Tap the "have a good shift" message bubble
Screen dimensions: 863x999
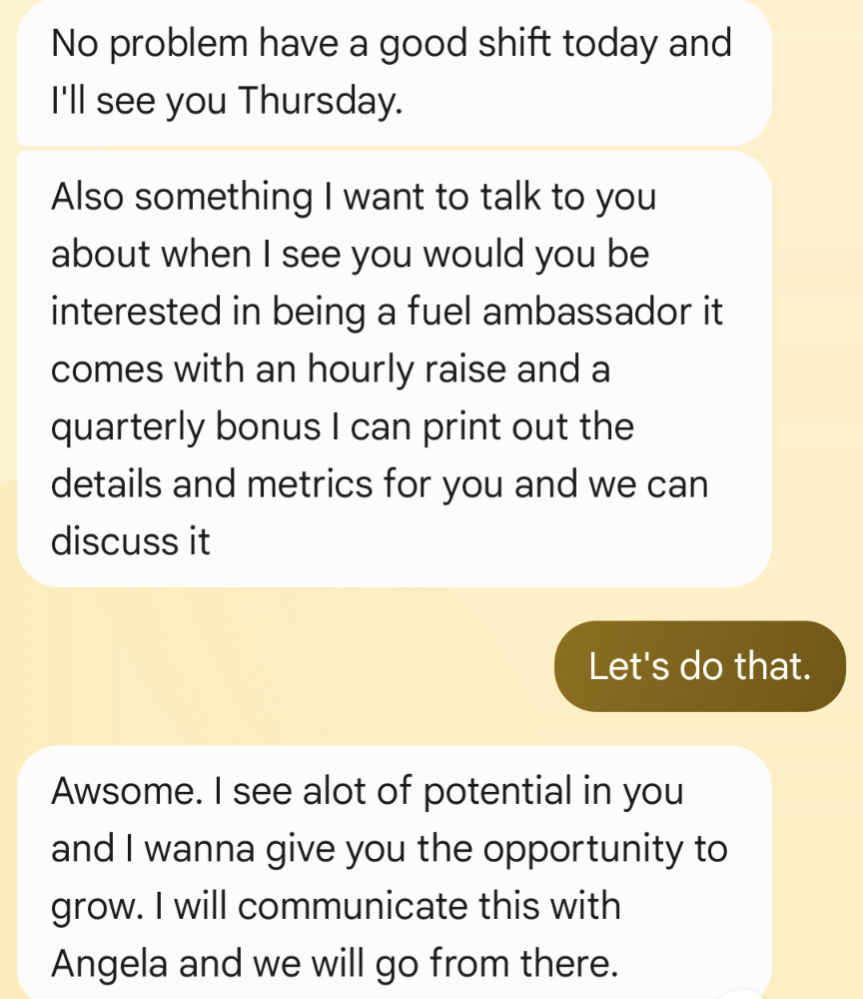pos(394,72)
